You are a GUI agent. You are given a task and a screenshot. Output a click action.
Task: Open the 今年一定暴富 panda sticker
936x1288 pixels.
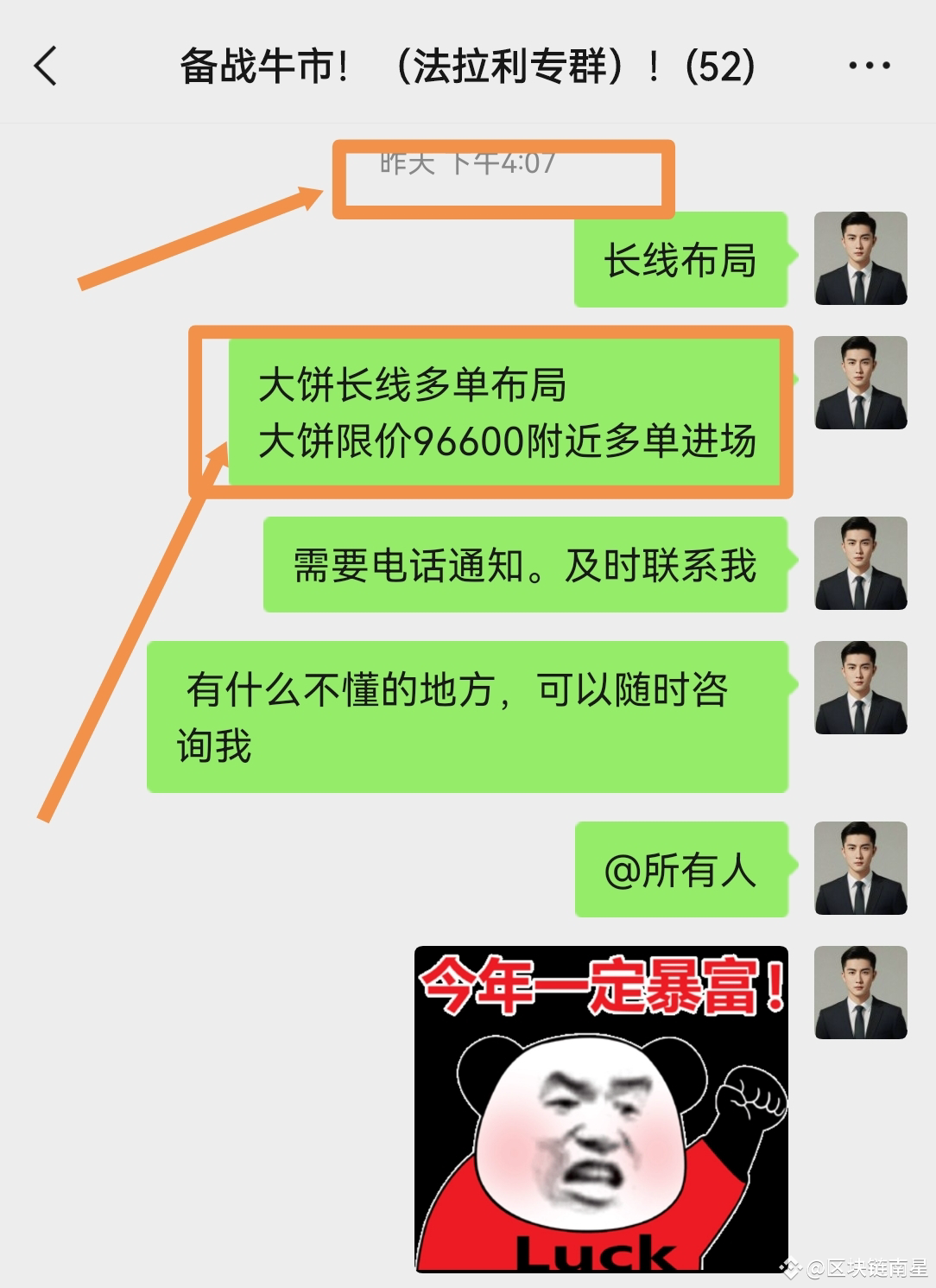point(601,1108)
